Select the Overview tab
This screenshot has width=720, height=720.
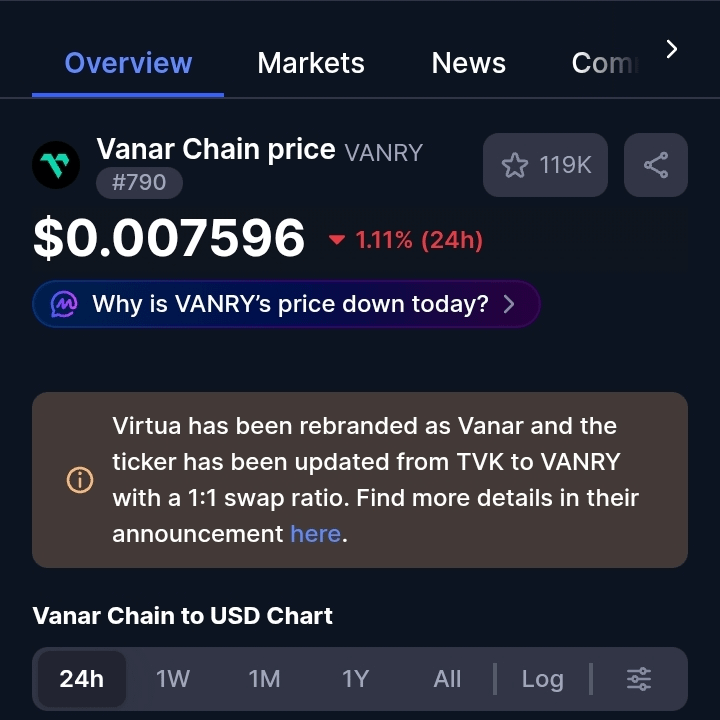tap(128, 63)
